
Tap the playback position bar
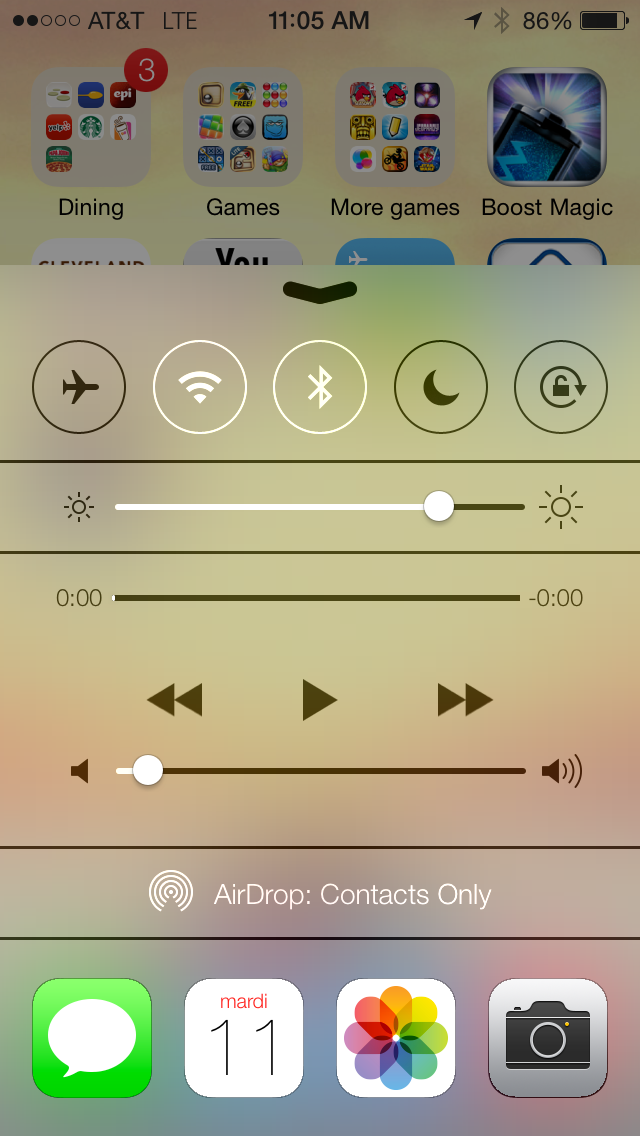coord(316,598)
